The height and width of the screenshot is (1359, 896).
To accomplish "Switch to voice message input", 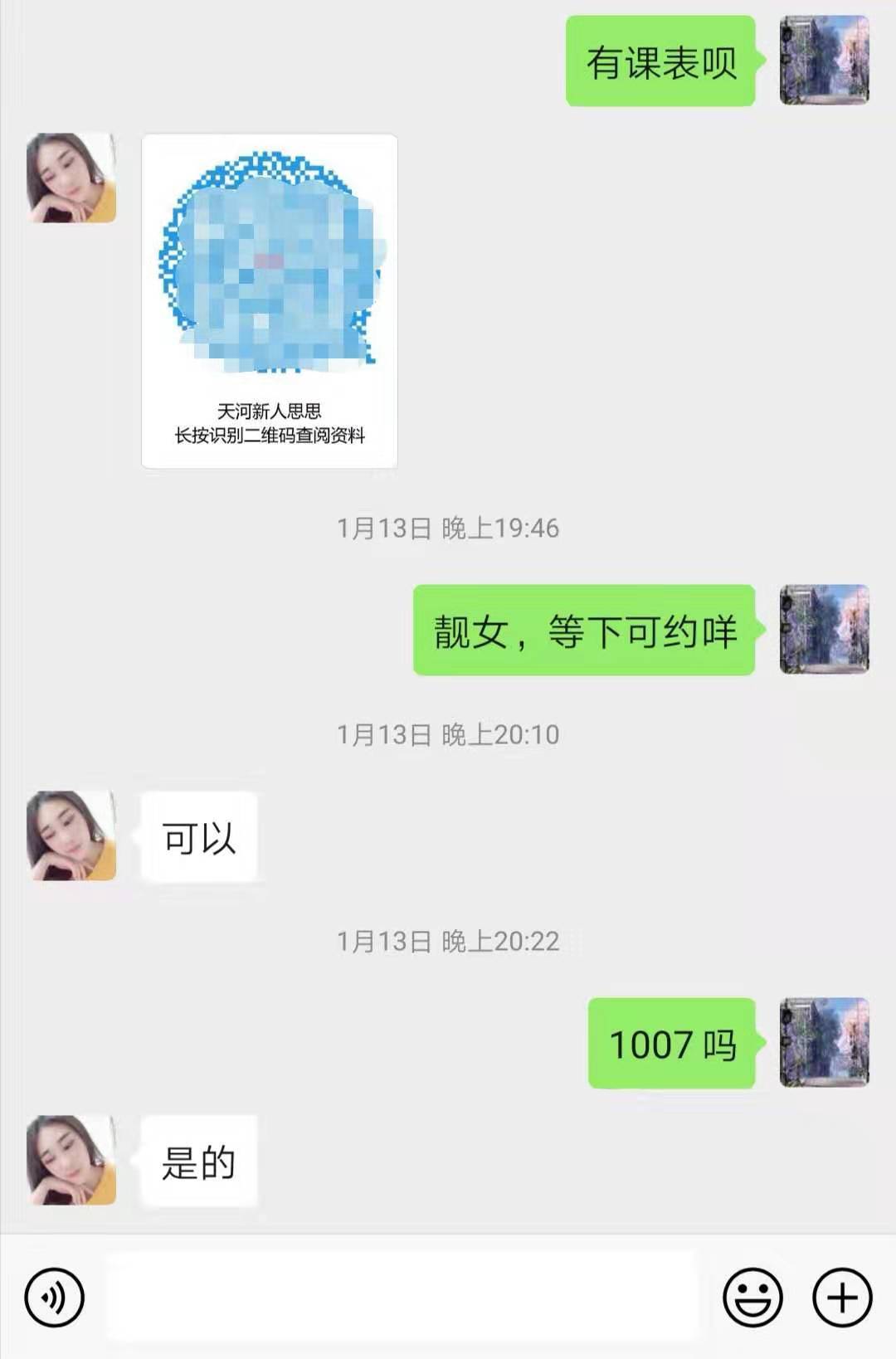I will pyautogui.click(x=55, y=1297).
